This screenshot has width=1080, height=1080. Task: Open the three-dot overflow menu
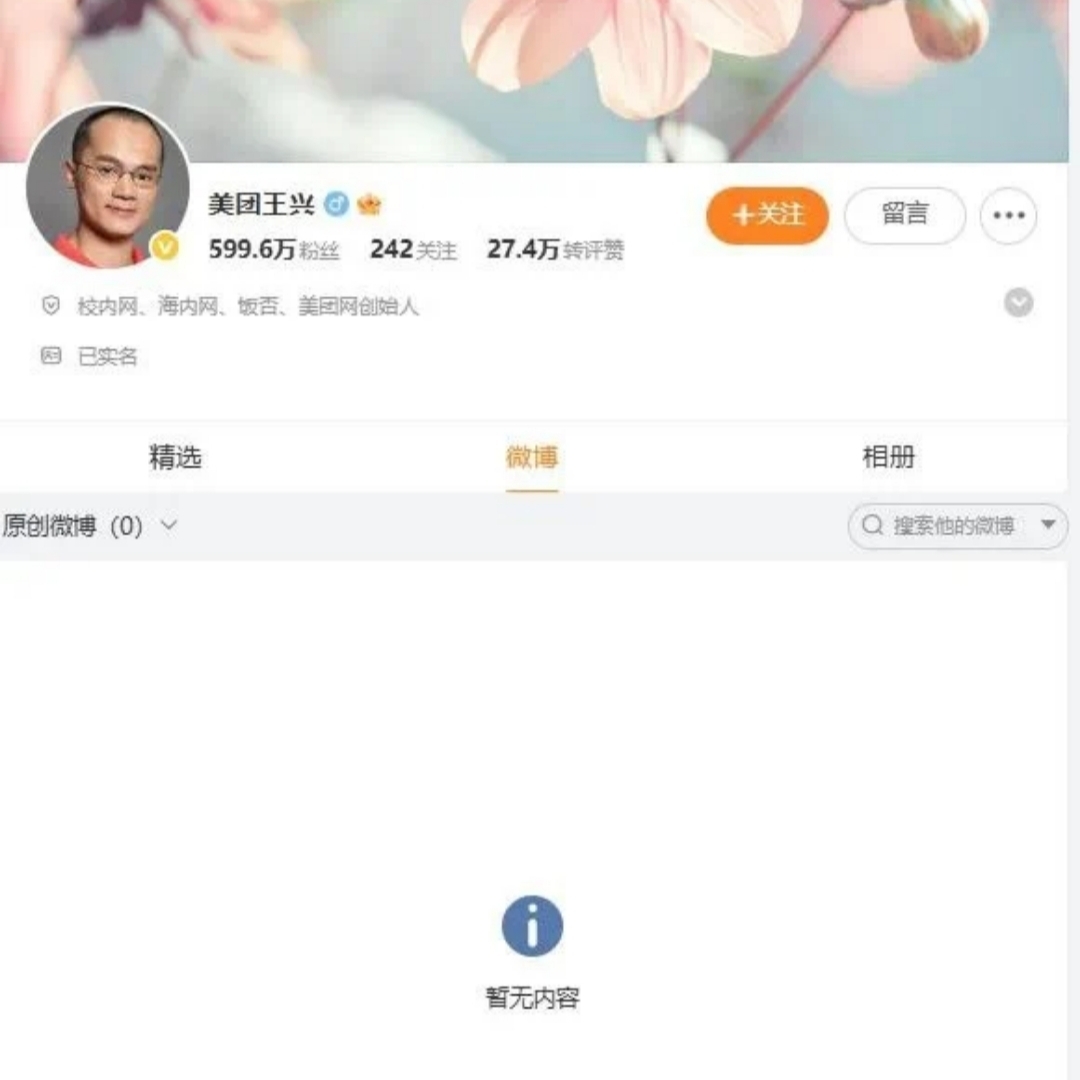pyautogui.click(x=1008, y=216)
